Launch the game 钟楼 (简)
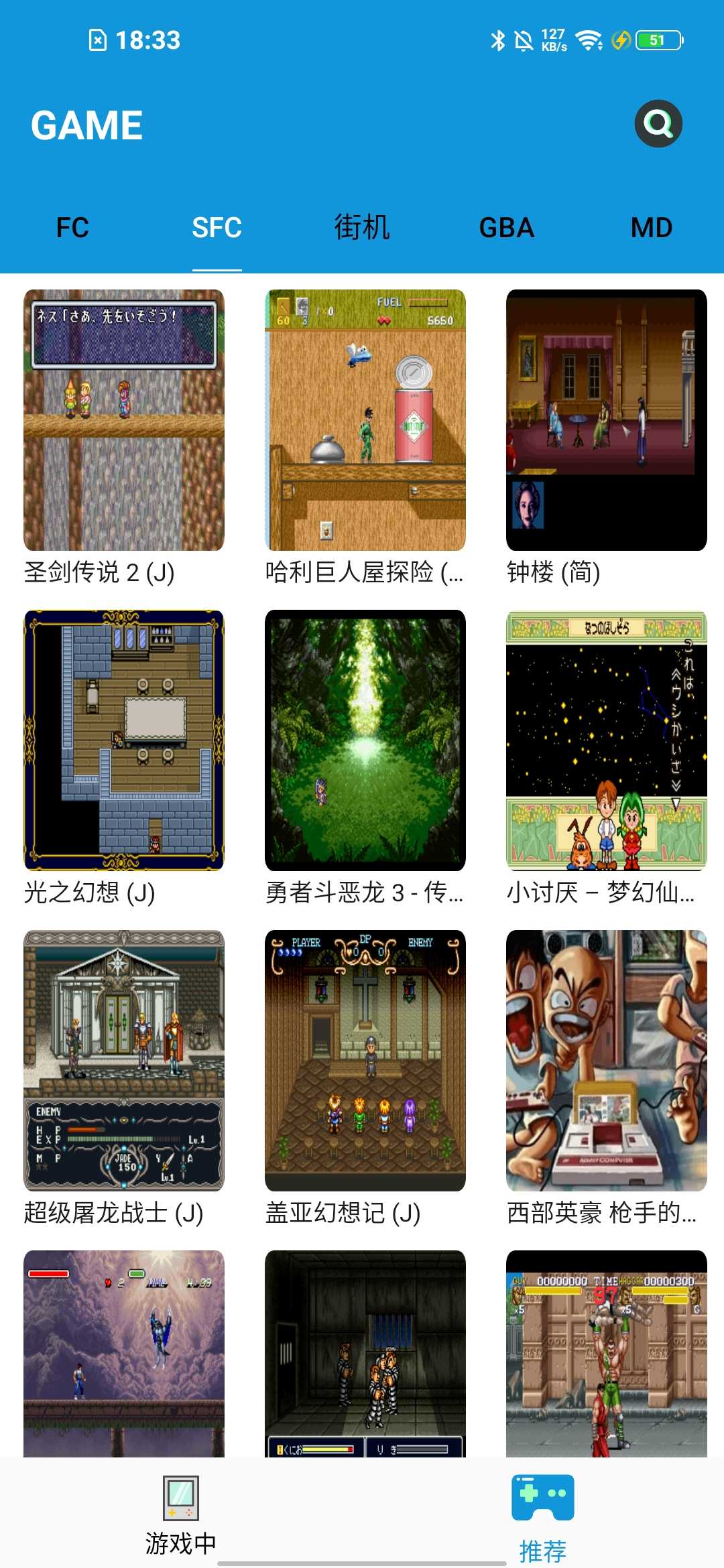Image resolution: width=724 pixels, height=1568 pixels. coord(607,420)
